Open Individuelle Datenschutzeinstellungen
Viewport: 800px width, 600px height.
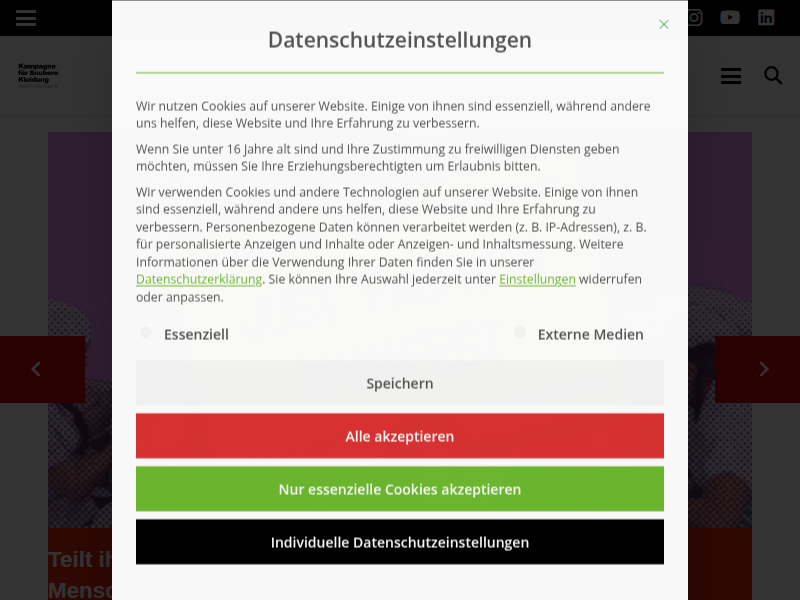(x=399, y=542)
